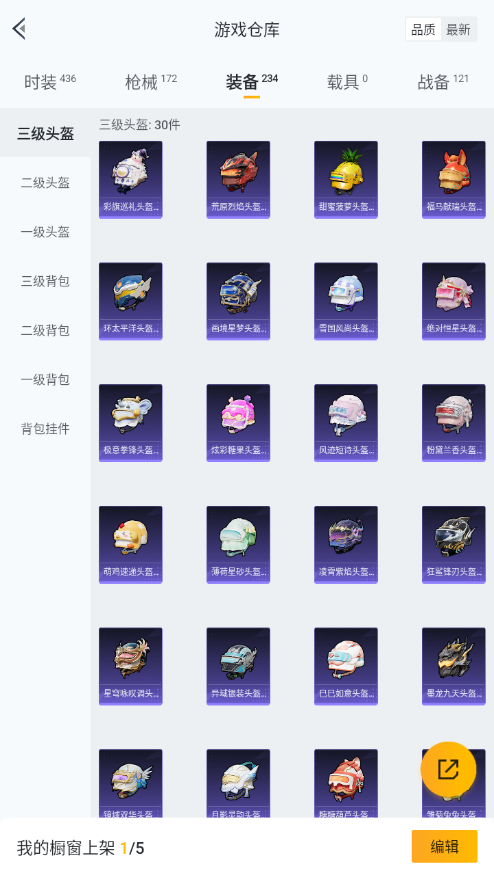
Task: Select the 三级背包 category
Action: tap(45, 281)
